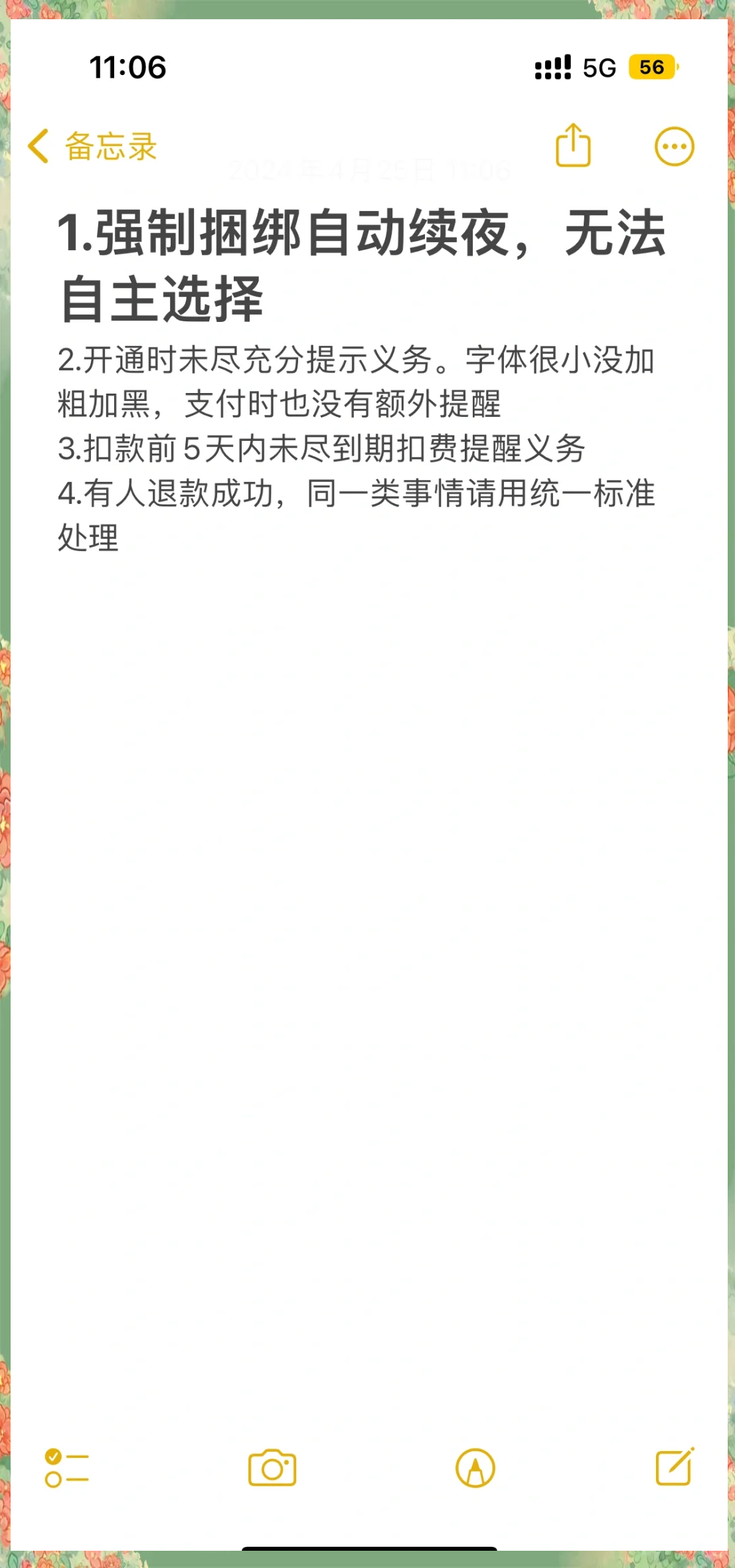Tap the more options ellipsis icon
The image size is (735, 1568).
tap(675, 146)
